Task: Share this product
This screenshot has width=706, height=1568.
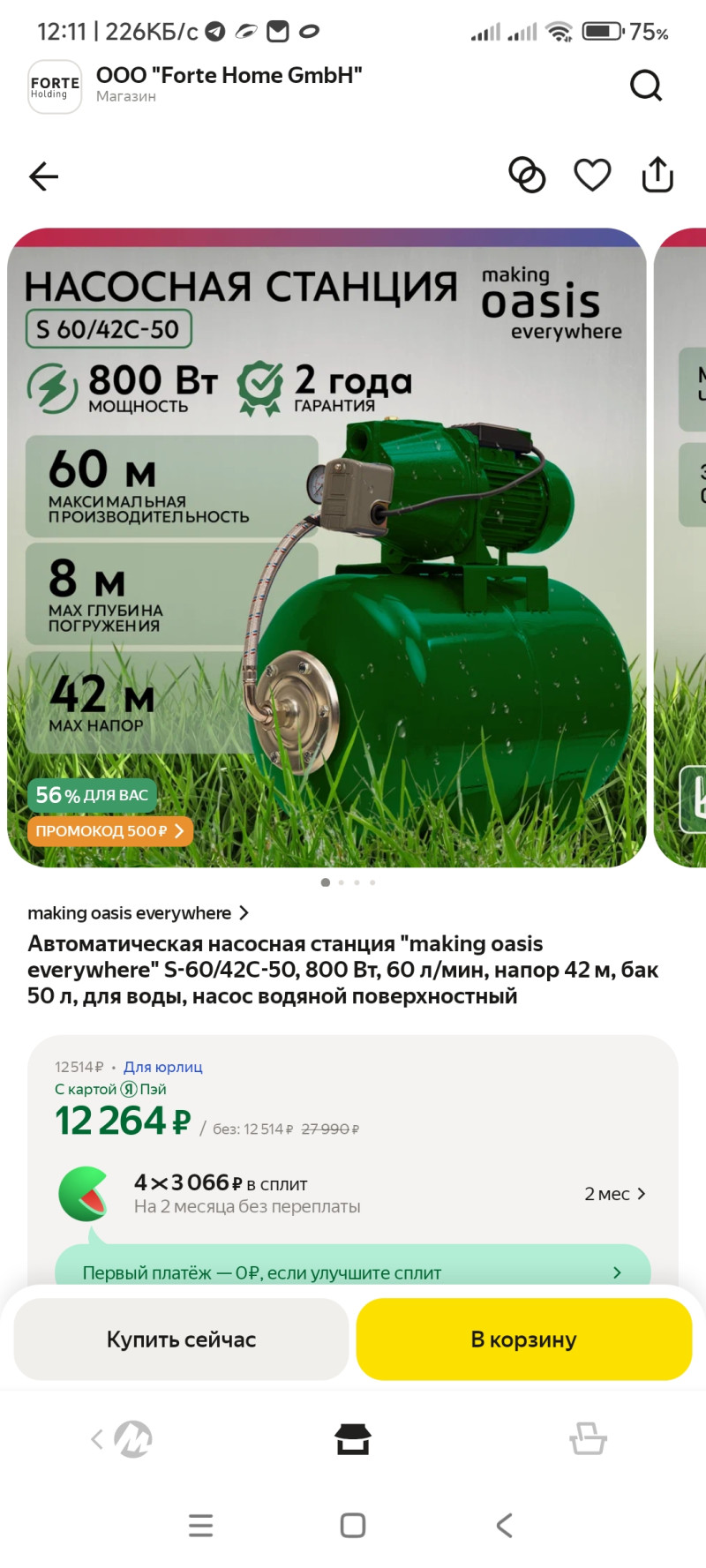Action: (x=657, y=175)
